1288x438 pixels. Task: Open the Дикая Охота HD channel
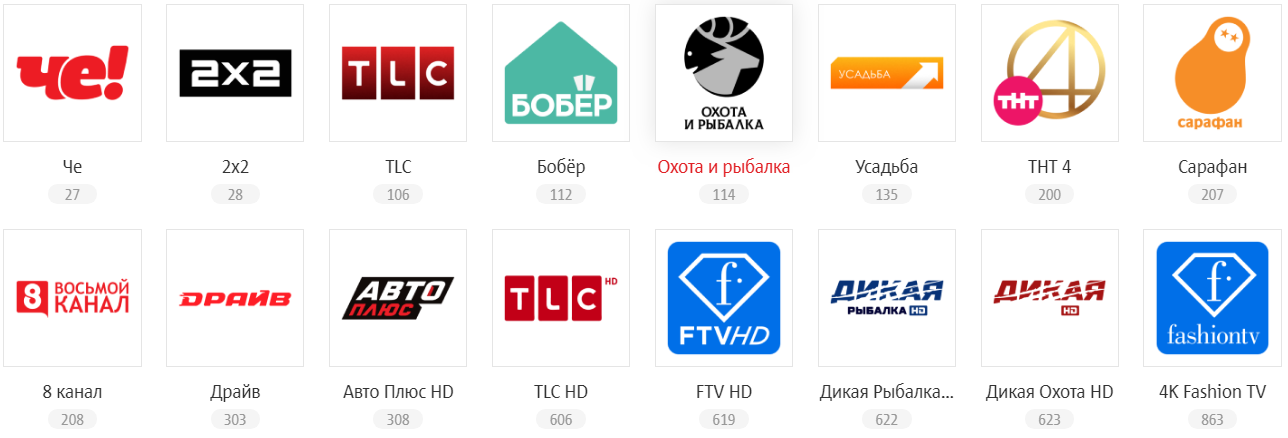(x=1050, y=298)
